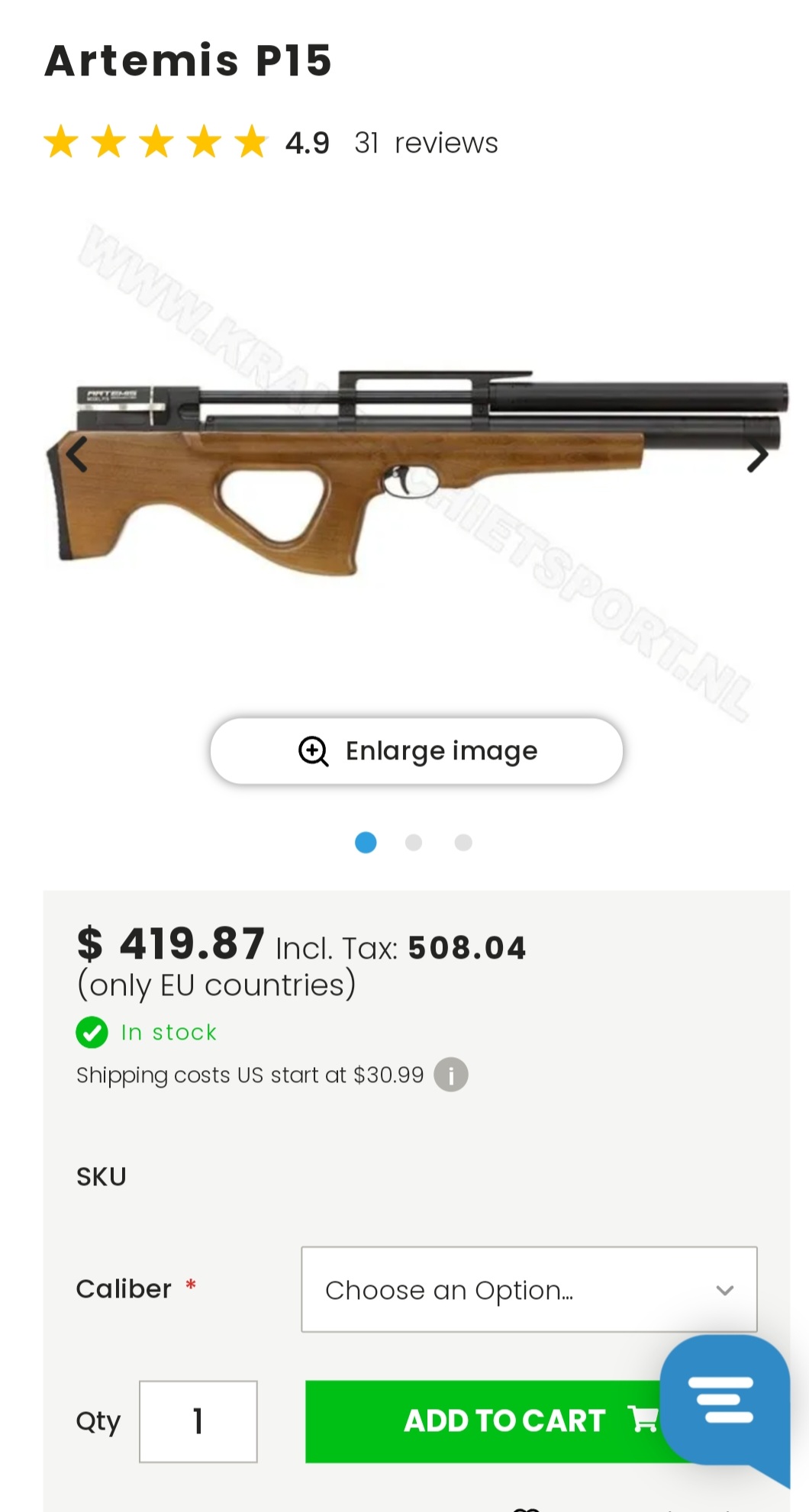Screen dimensions: 809x1512
Task: Show the next product image
Action: (756, 456)
